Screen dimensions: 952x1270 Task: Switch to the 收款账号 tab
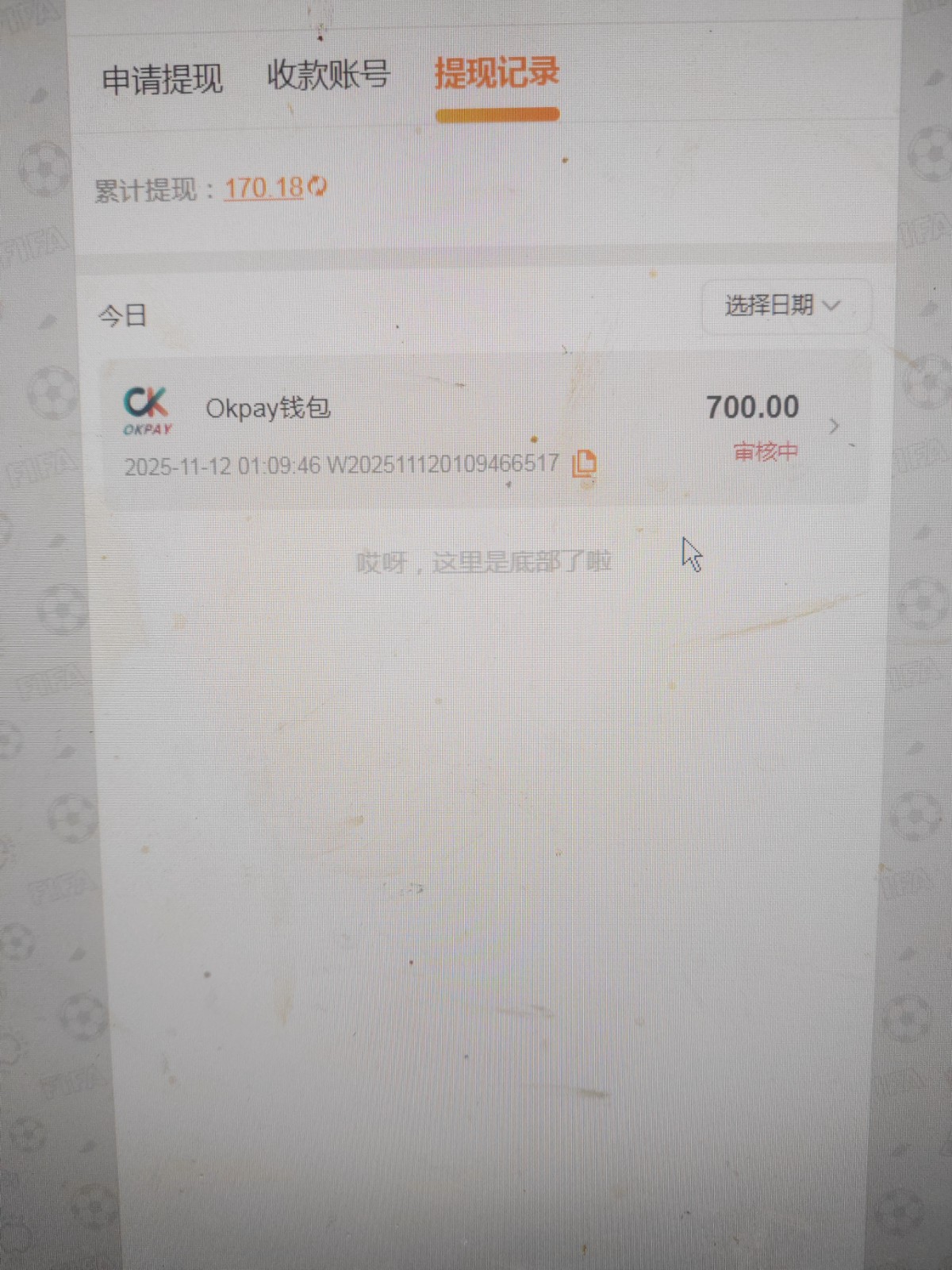(328, 76)
